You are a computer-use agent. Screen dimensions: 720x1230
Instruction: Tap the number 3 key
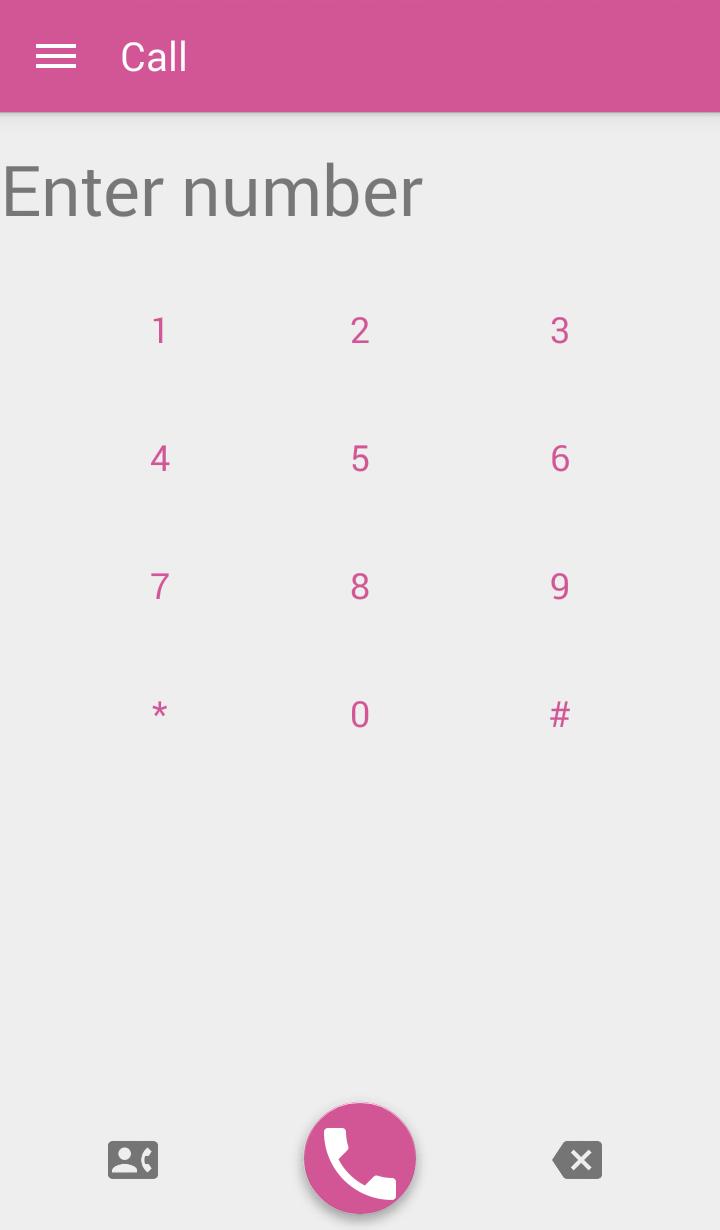coord(560,331)
